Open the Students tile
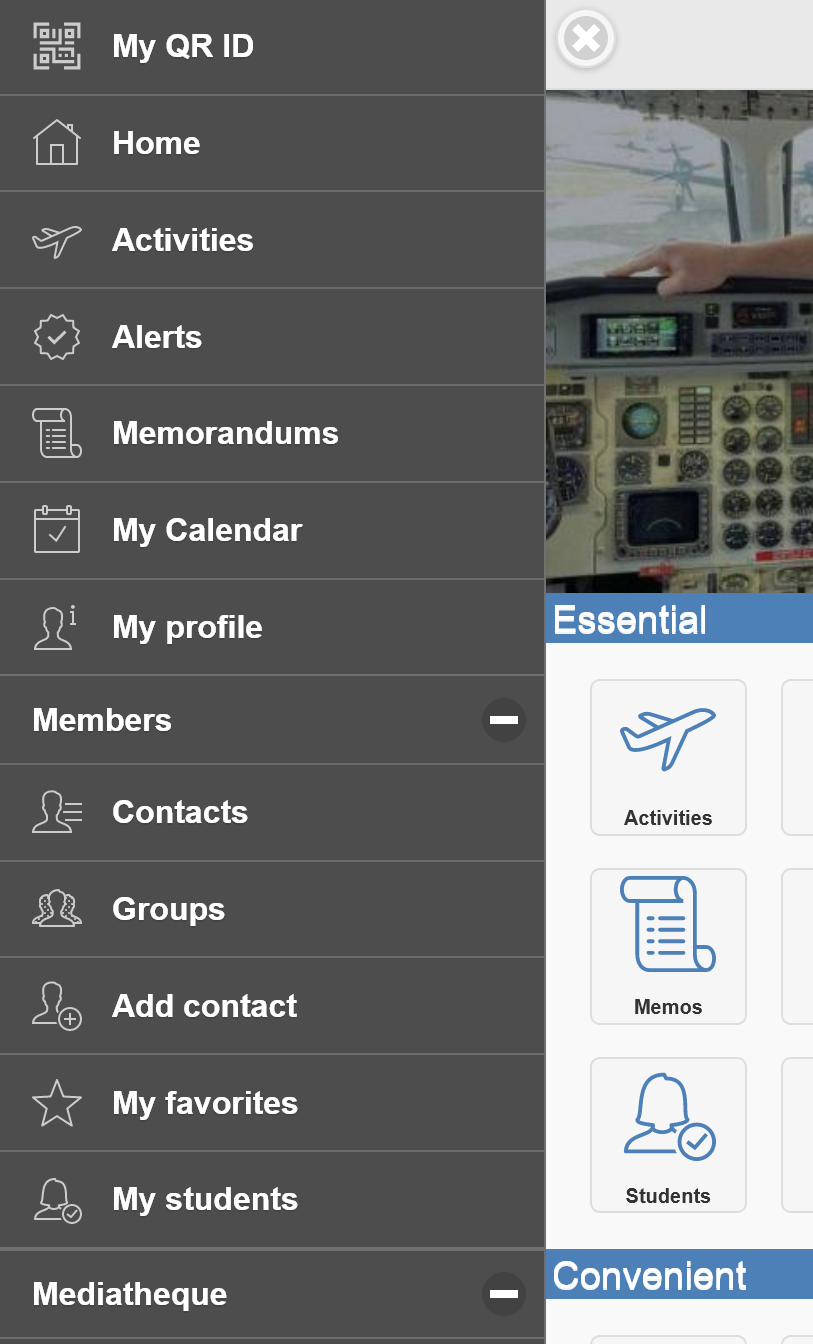The width and height of the screenshot is (813, 1344). (668, 1135)
